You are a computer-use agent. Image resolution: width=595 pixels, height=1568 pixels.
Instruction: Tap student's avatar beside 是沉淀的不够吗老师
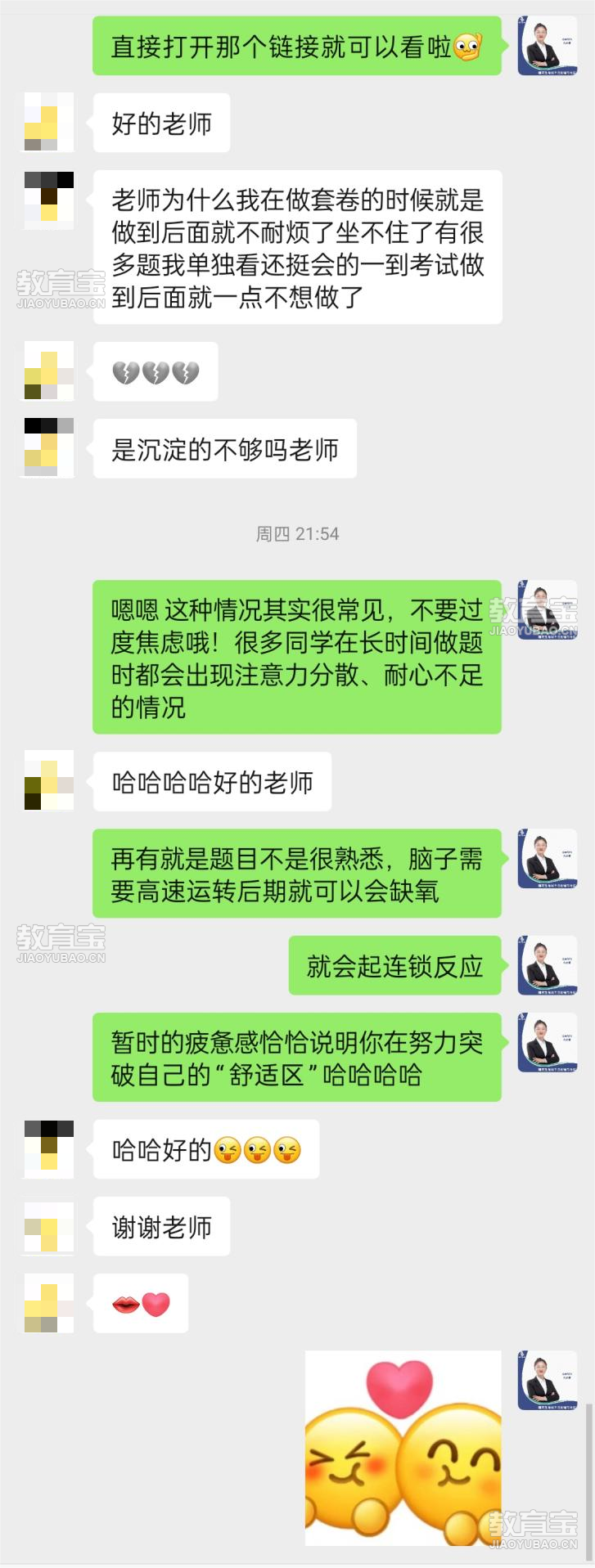[x=49, y=448]
